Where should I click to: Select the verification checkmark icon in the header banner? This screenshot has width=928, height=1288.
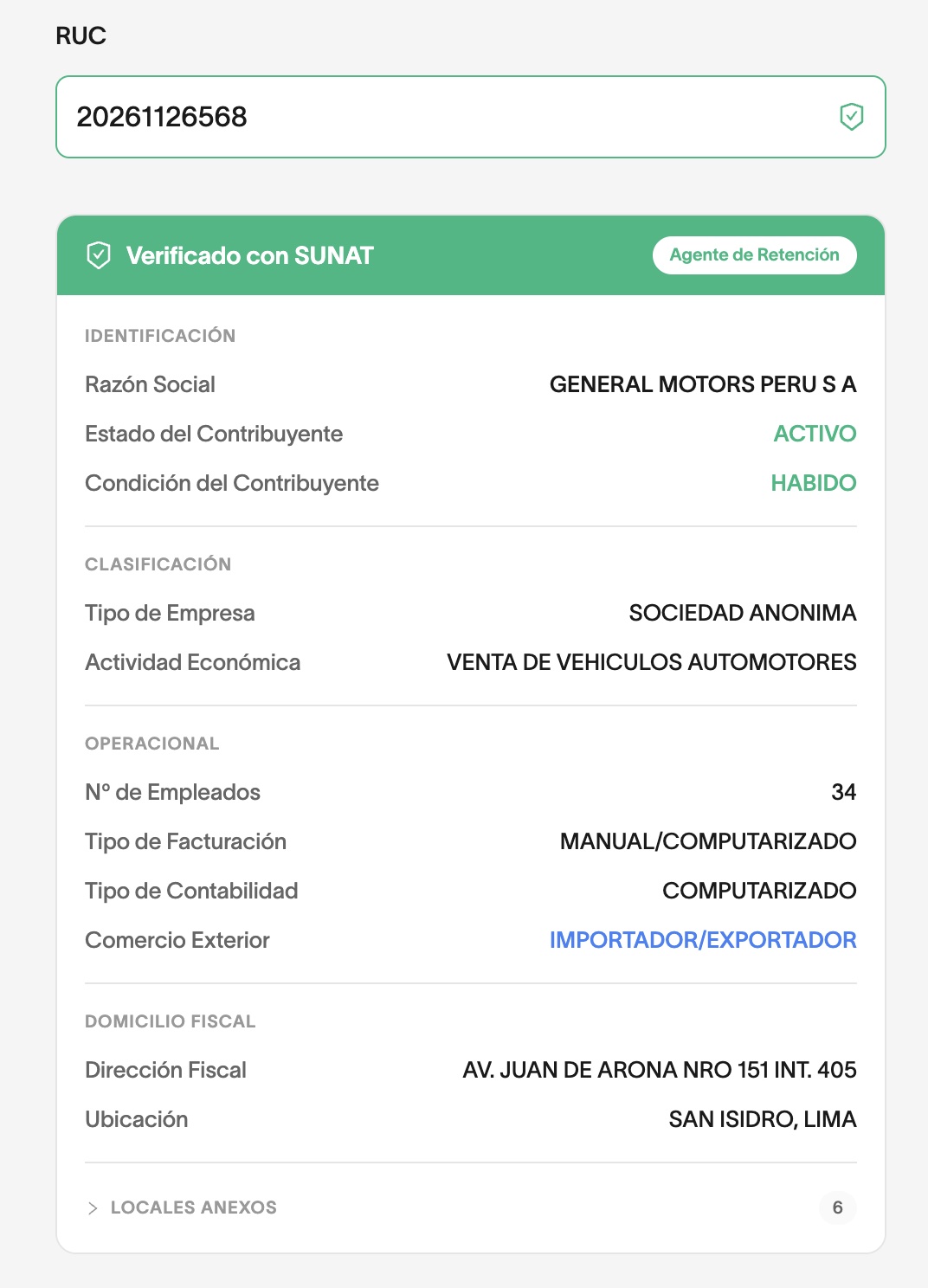(99, 255)
